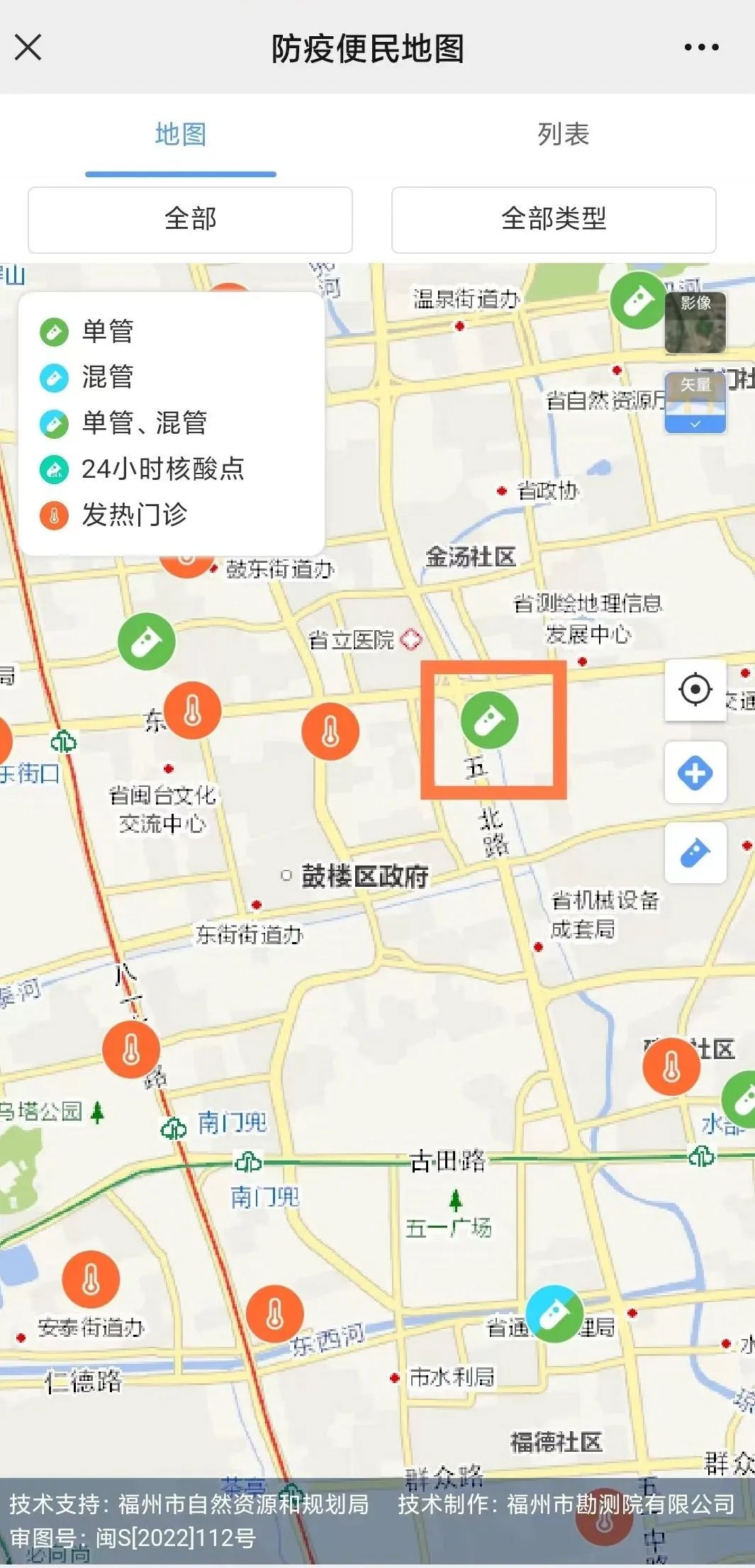Switch the map to 矢量 vector view
The height and width of the screenshot is (1568, 755).
(x=695, y=402)
